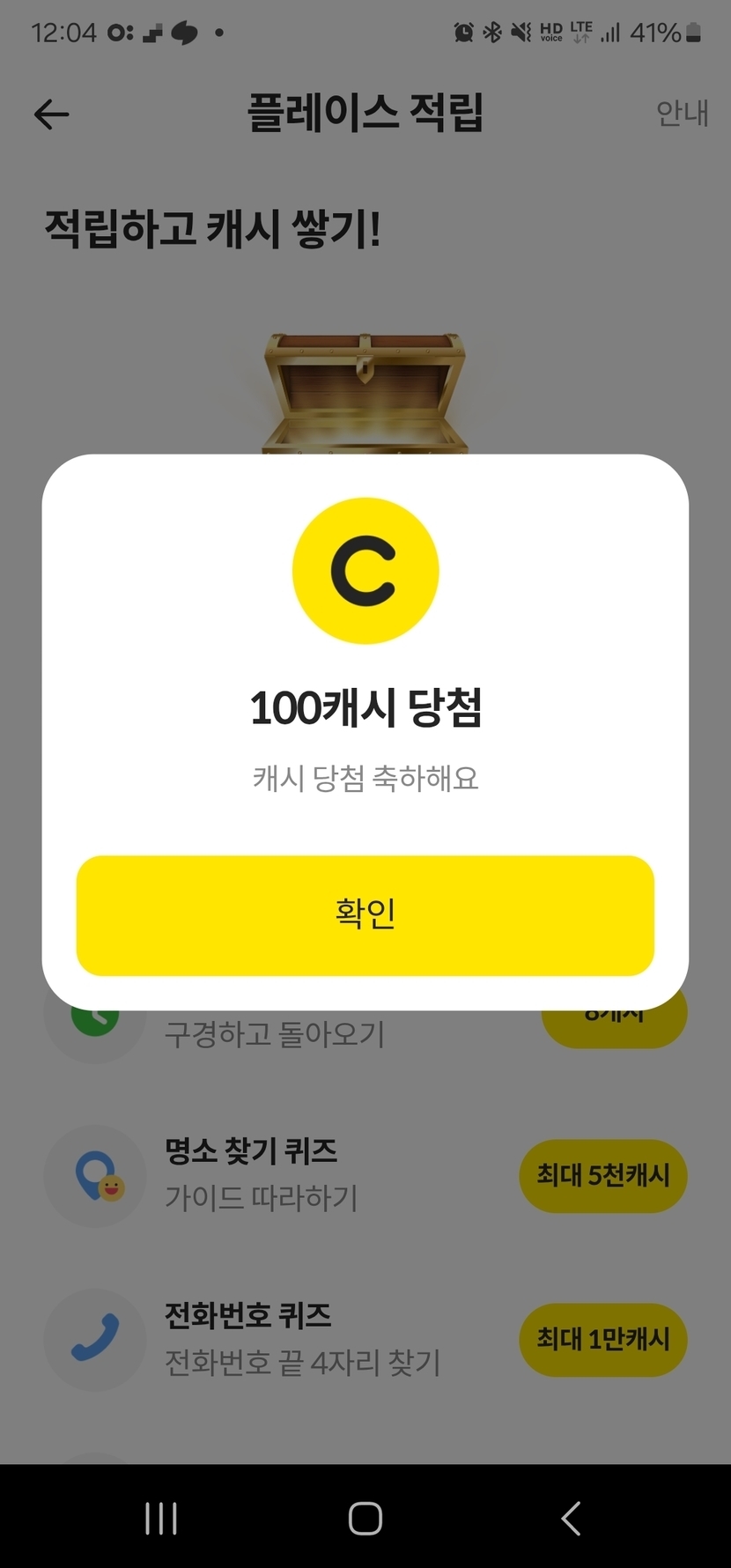Open the 안내 guide link
The image size is (731, 1568).
pos(682,113)
